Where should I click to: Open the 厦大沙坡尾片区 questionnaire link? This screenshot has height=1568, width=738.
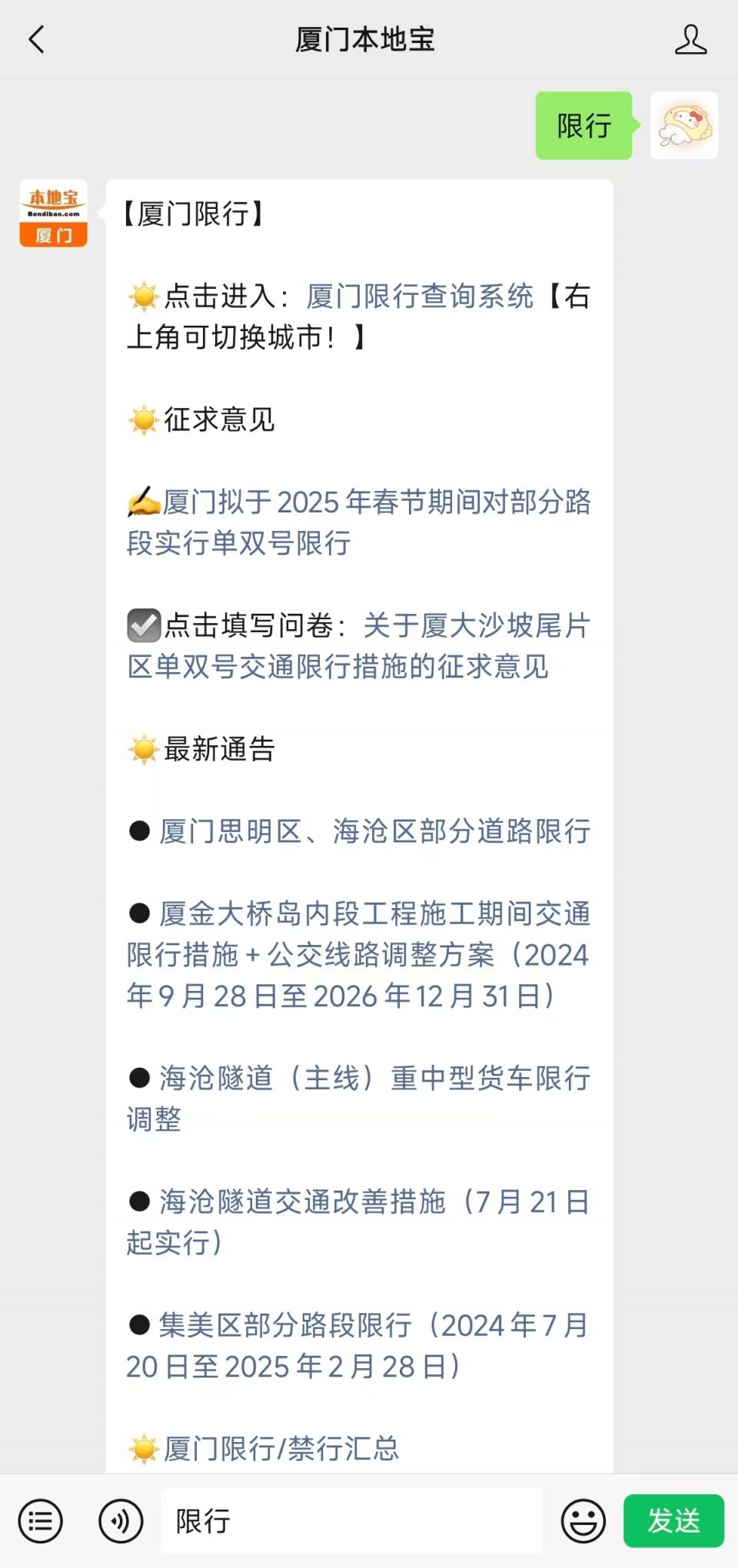pyautogui.click(x=415, y=646)
